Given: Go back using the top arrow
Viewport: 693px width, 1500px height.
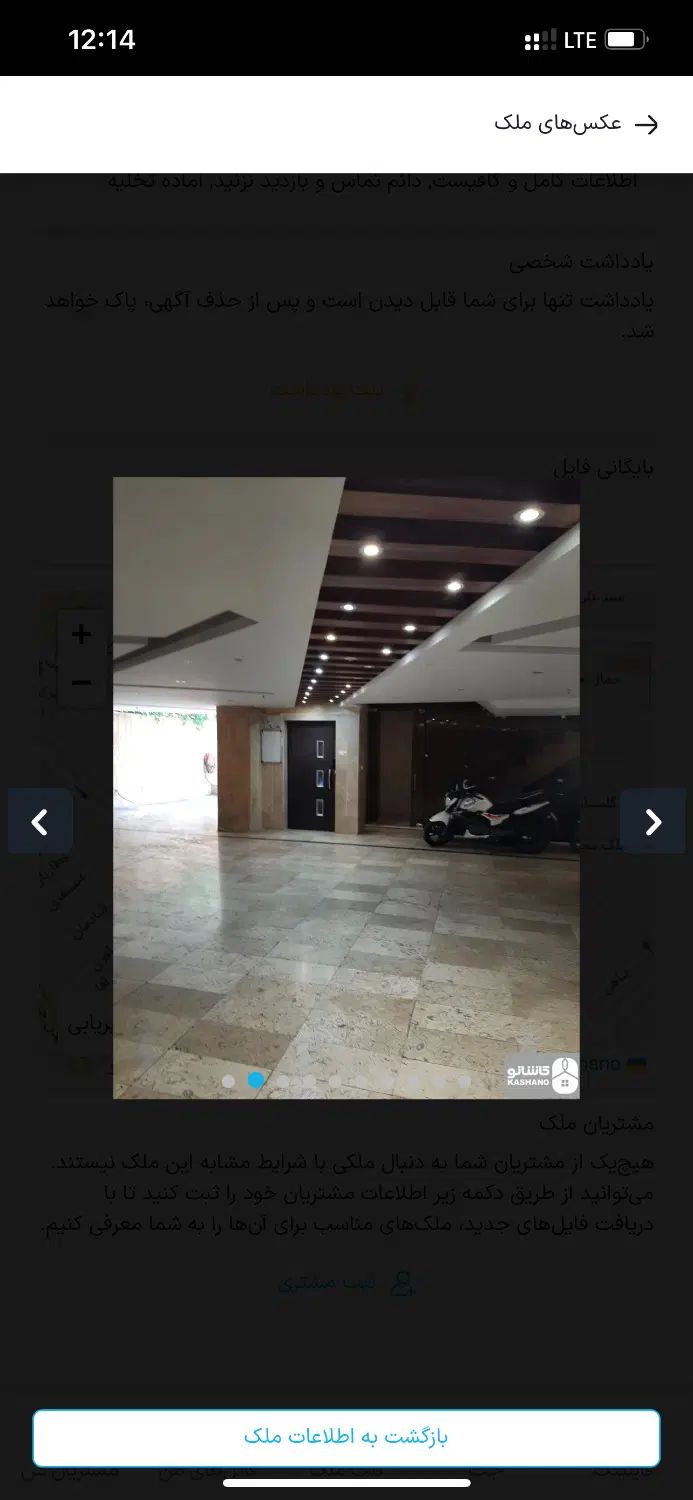Looking at the screenshot, I should click(647, 124).
